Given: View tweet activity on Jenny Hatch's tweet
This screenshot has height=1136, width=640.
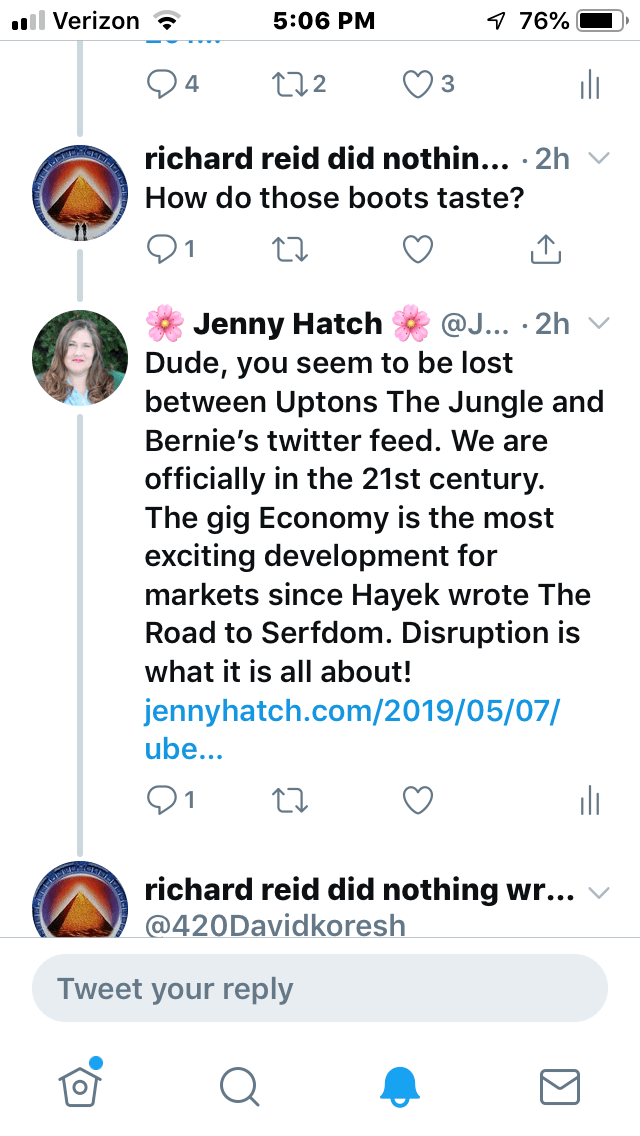Looking at the screenshot, I should [x=590, y=798].
